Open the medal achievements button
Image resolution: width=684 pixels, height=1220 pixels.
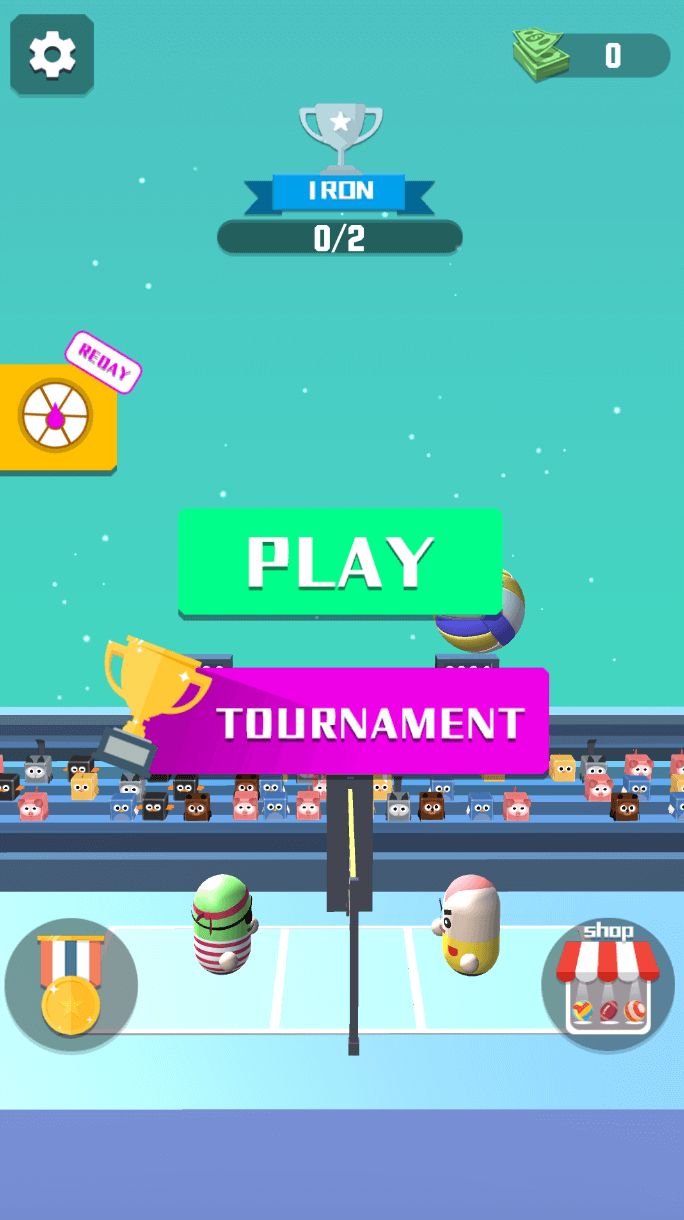point(70,985)
